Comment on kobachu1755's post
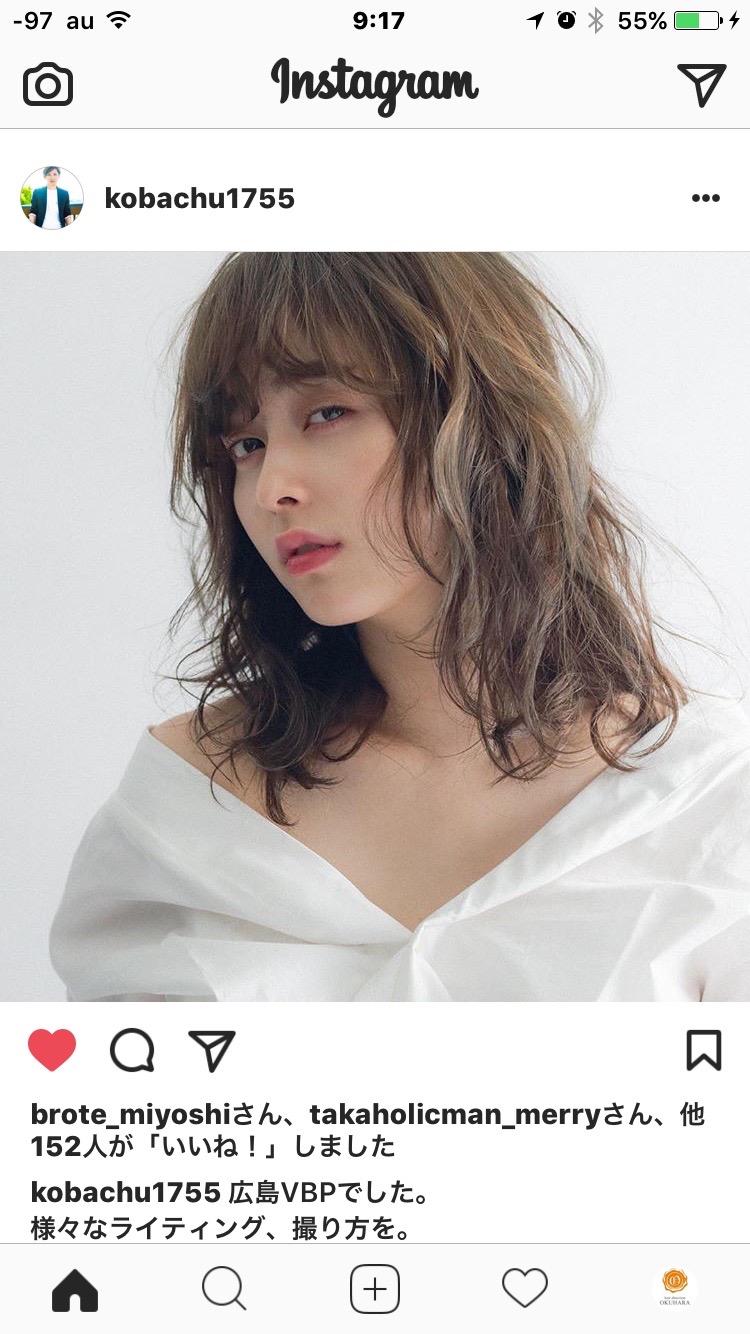The height and width of the screenshot is (1334, 750). 132,1050
